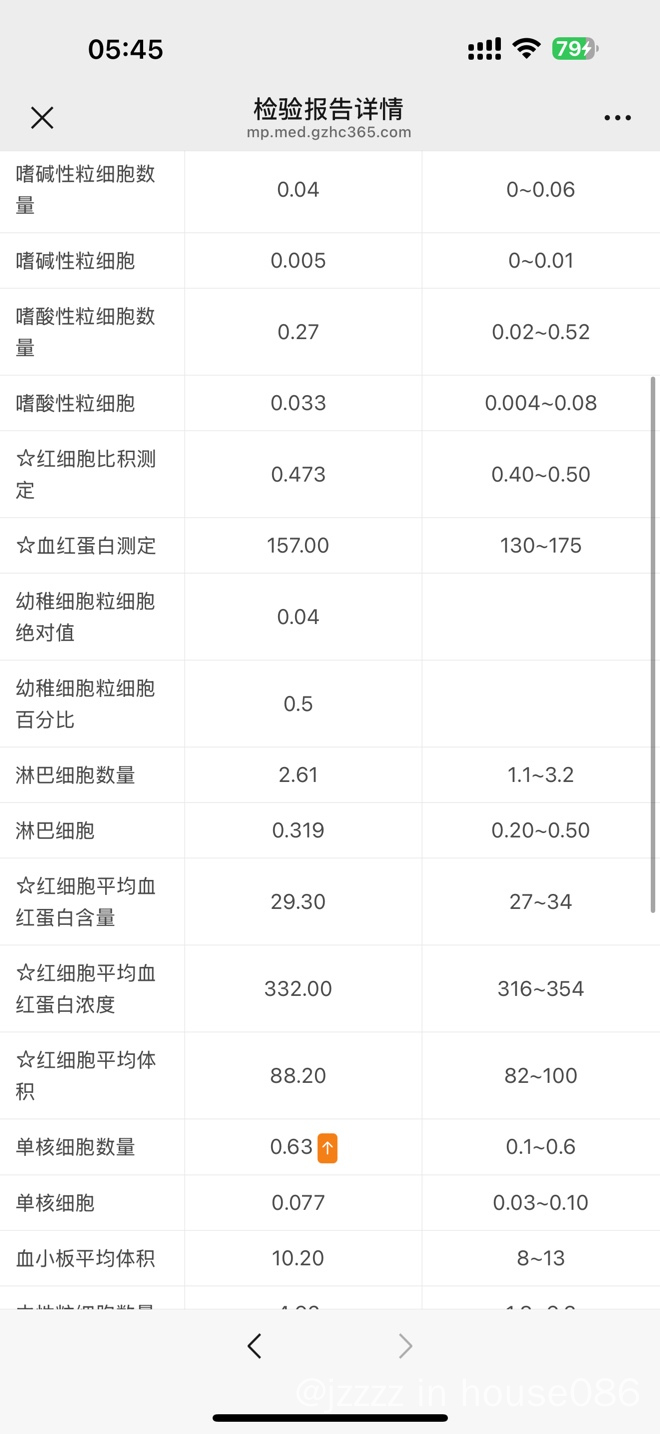Close the lab report details page
This screenshot has height=1434, width=660.
click(x=42, y=118)
